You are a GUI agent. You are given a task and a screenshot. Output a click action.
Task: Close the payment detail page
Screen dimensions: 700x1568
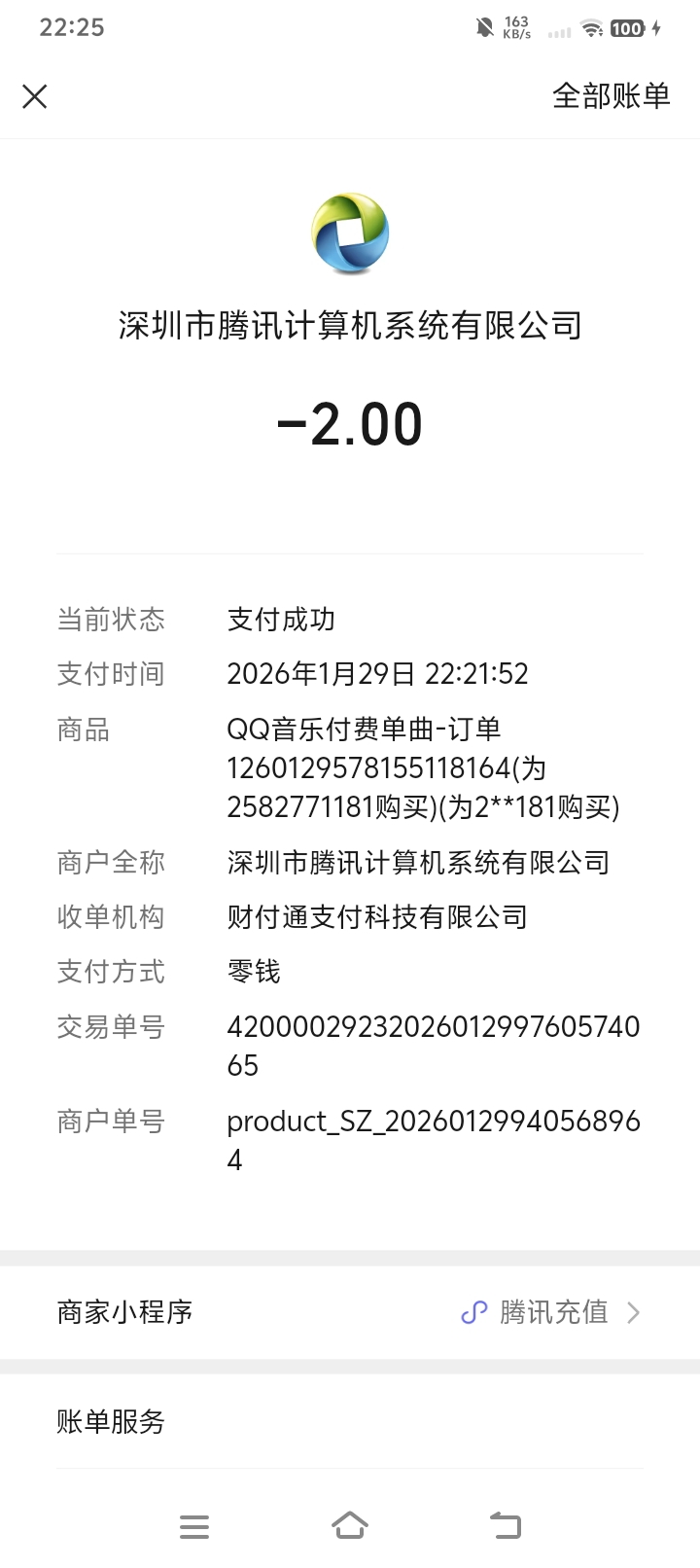click(x=35, y=96)
